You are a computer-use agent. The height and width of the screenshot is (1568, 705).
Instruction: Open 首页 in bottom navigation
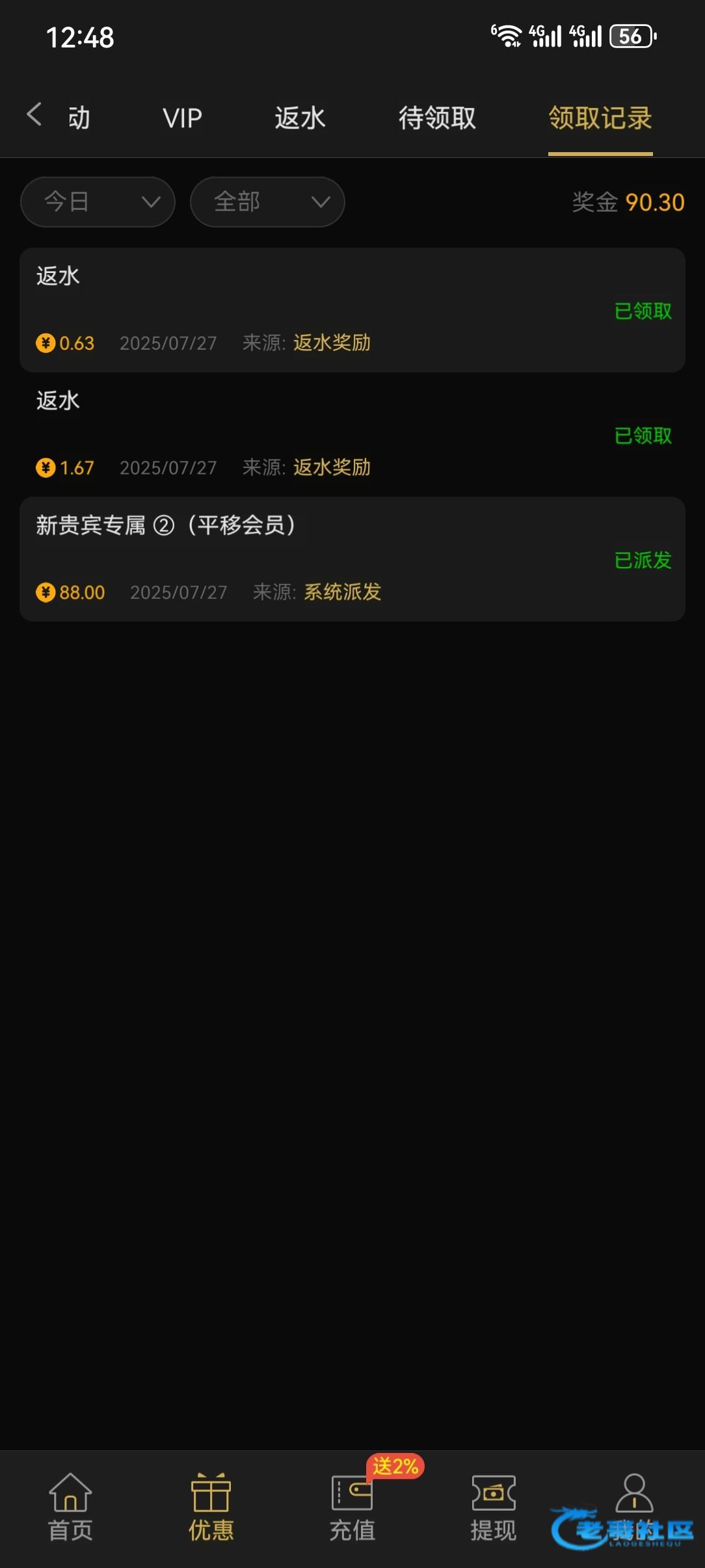click(70, 1508)
